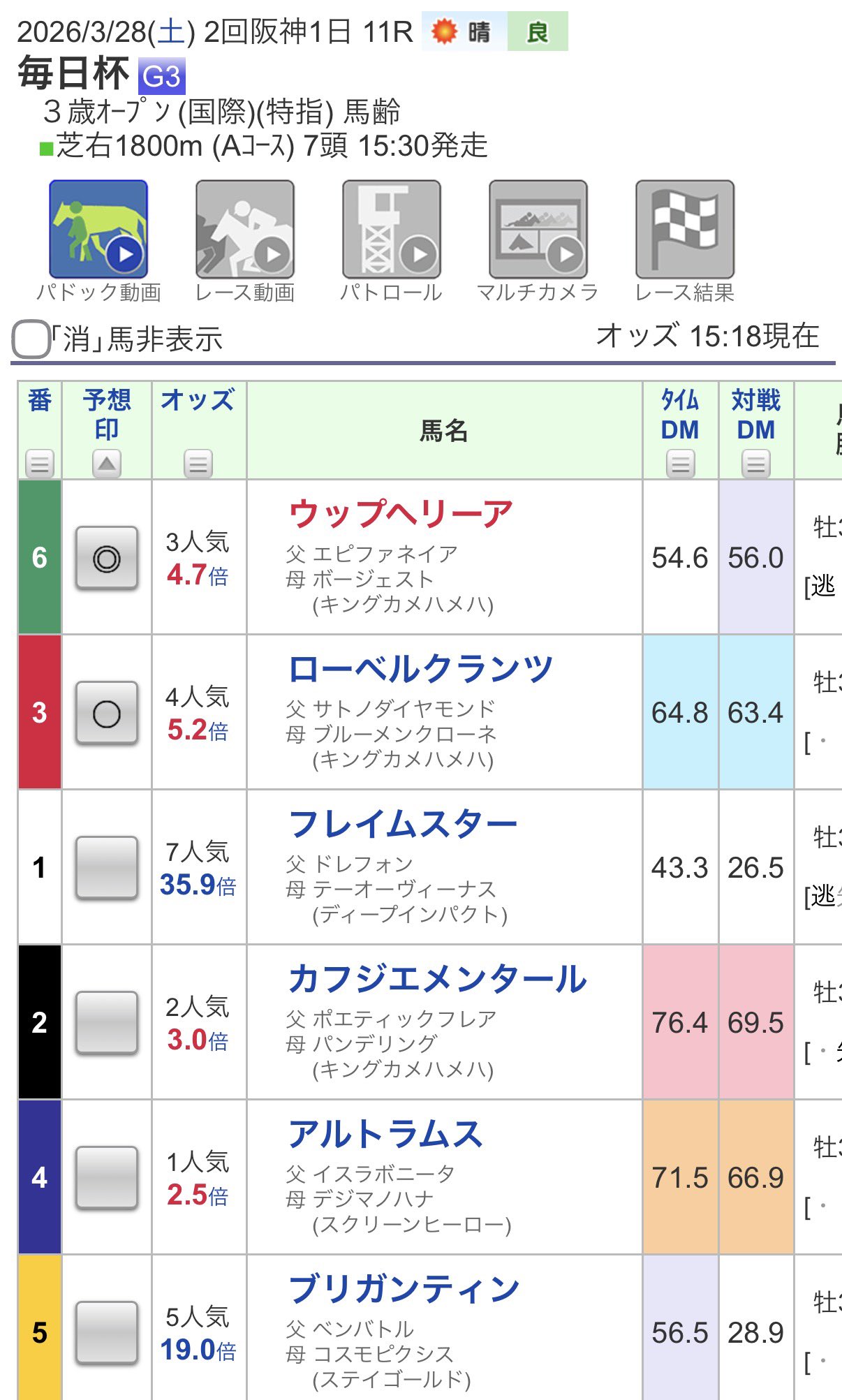Set prediction mark for アルトラムス

pyautogui.click(x=107, y=1178)
